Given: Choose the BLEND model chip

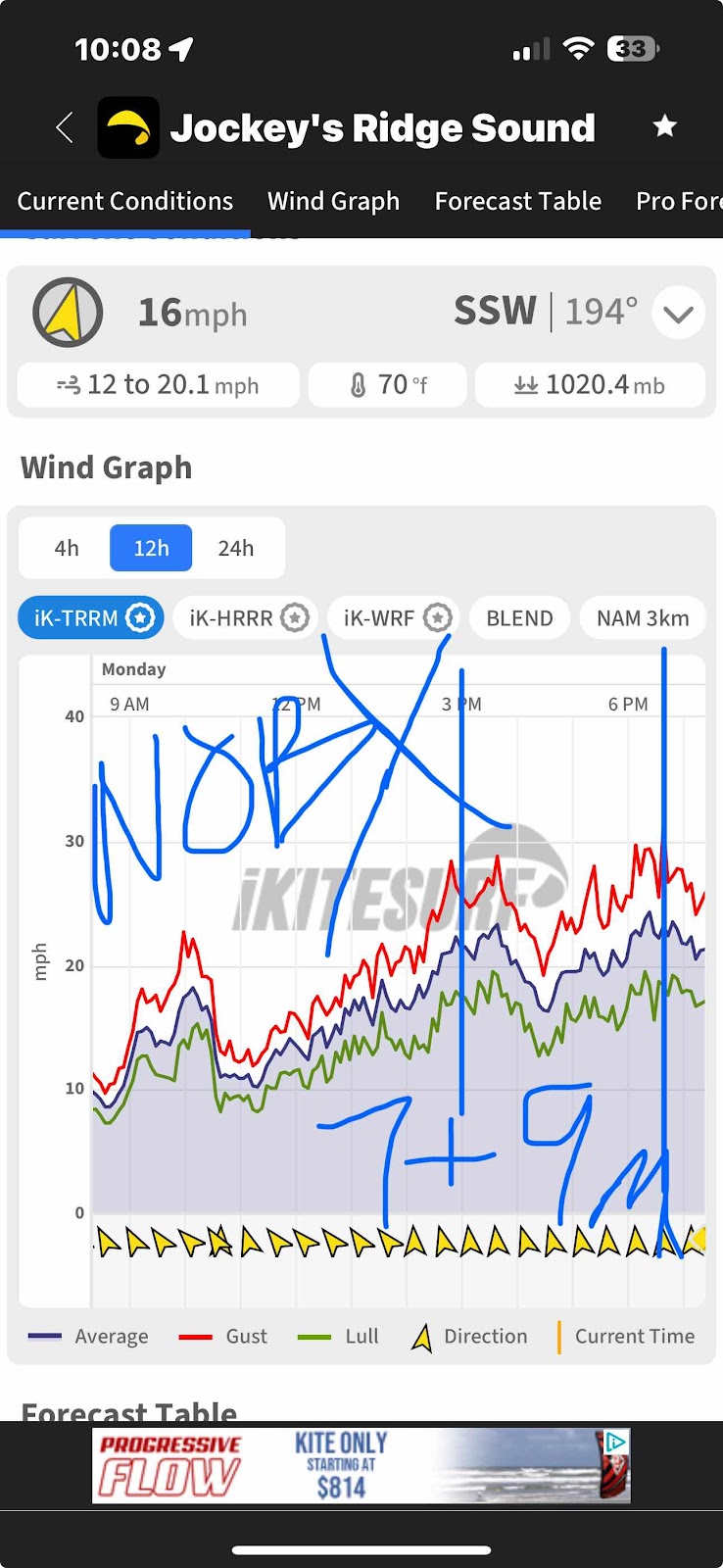Looking at the screenshot, I should coord(519,617).
